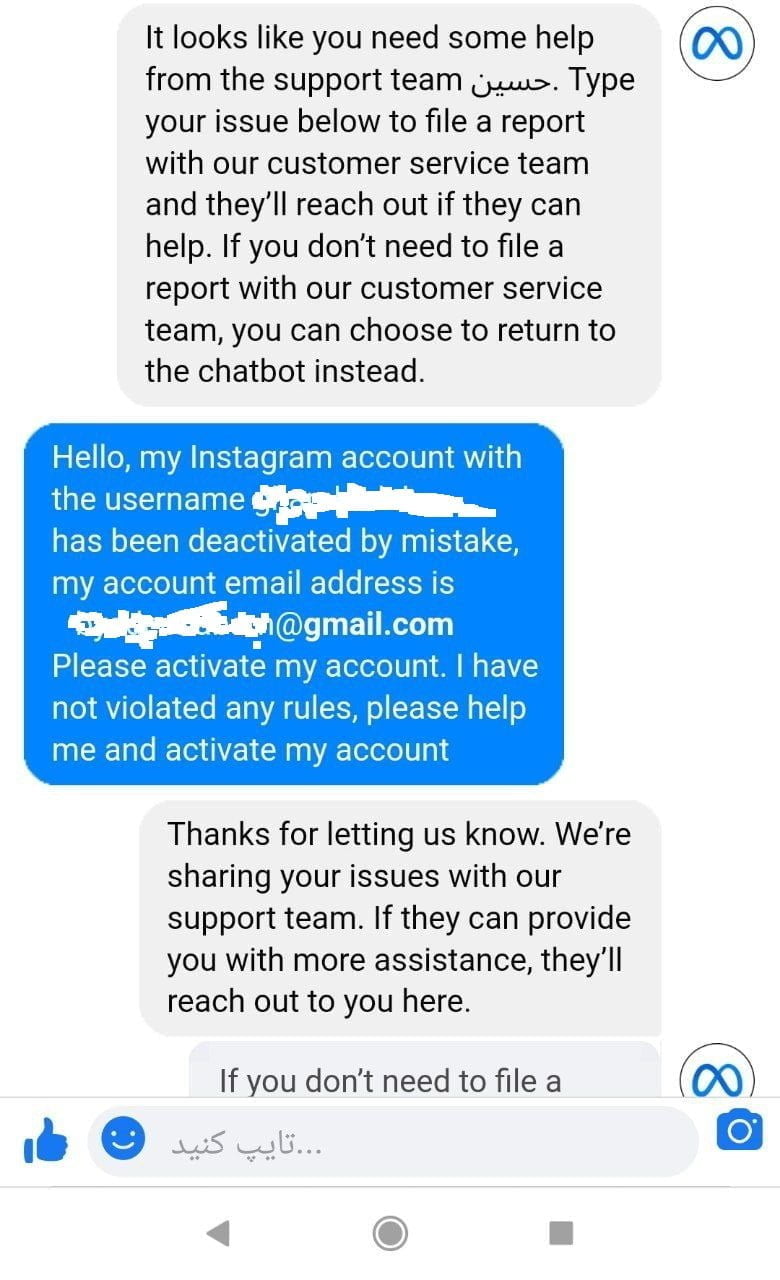This screenshot has width=780, height=1280.
Task: Go to the home screen
Action: tap(391, 1232)
